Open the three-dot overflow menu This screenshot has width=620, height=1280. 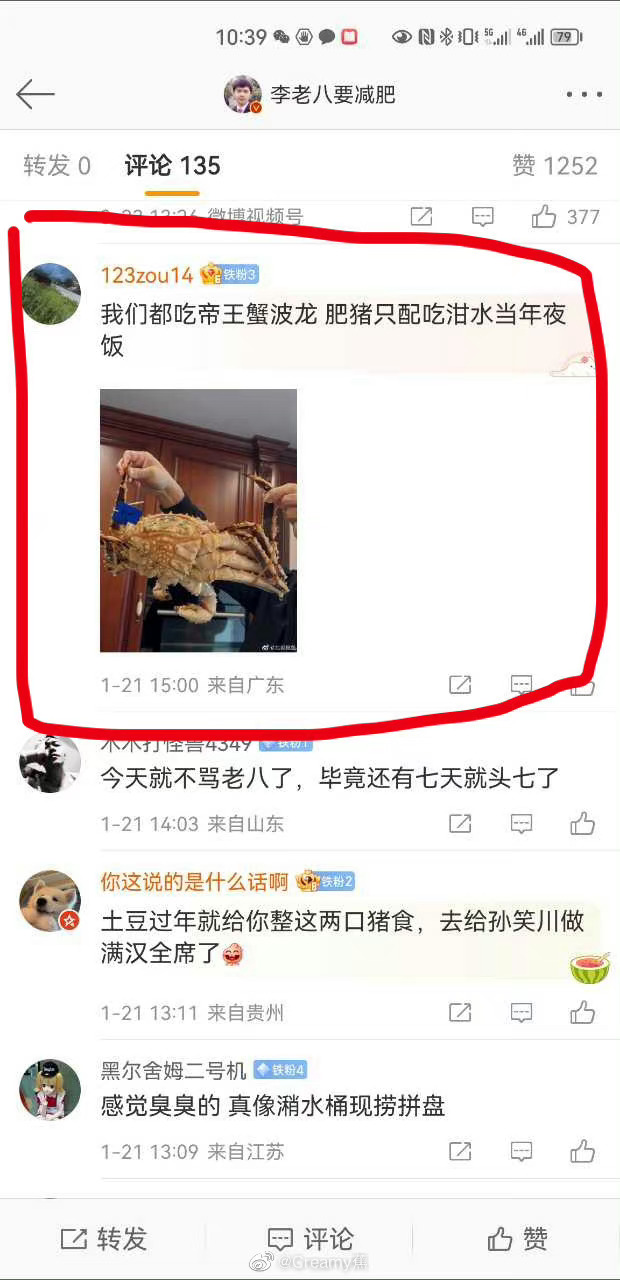pos(584,95)
